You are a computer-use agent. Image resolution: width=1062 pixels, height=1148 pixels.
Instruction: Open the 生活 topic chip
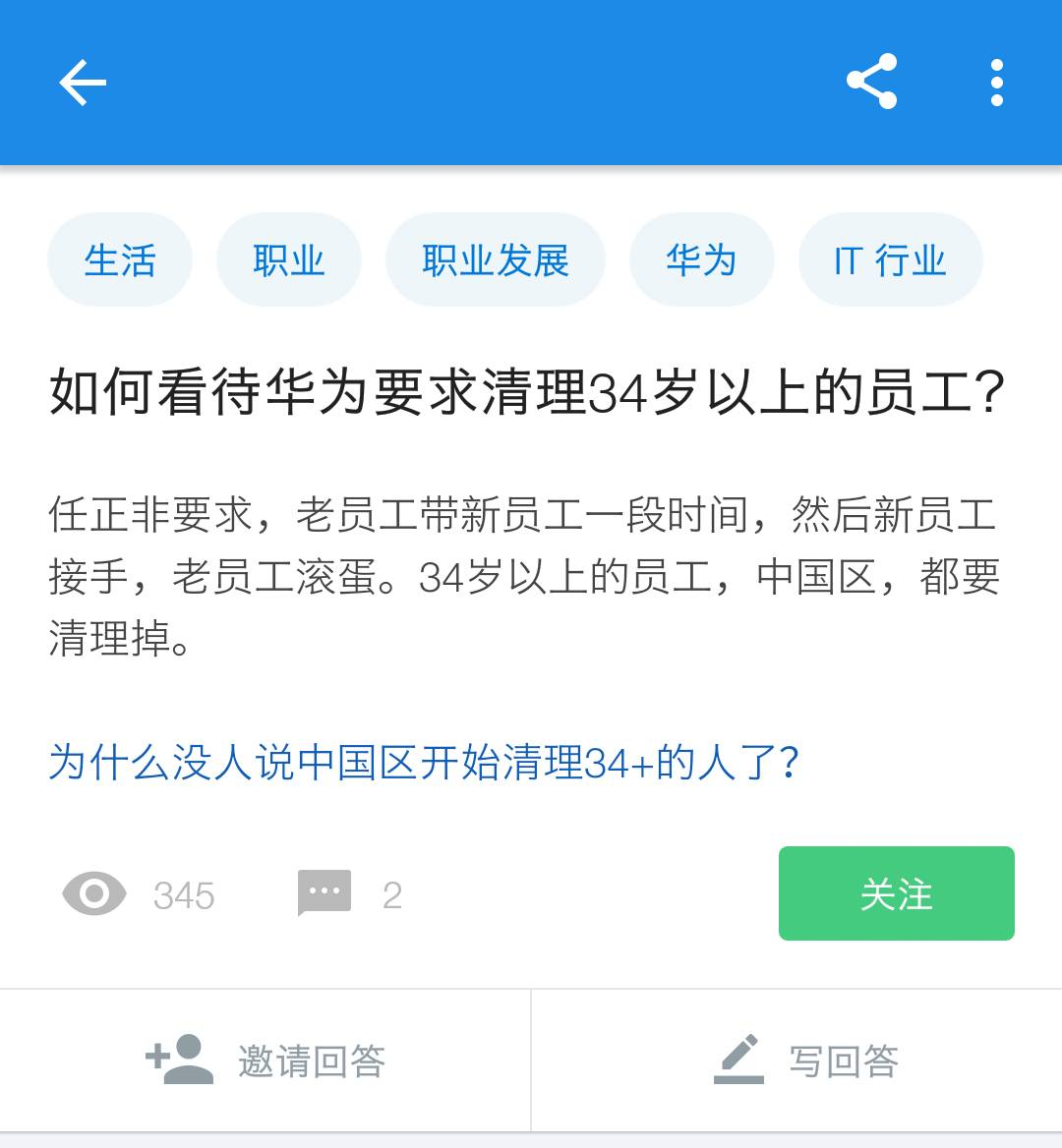point(120,260)
